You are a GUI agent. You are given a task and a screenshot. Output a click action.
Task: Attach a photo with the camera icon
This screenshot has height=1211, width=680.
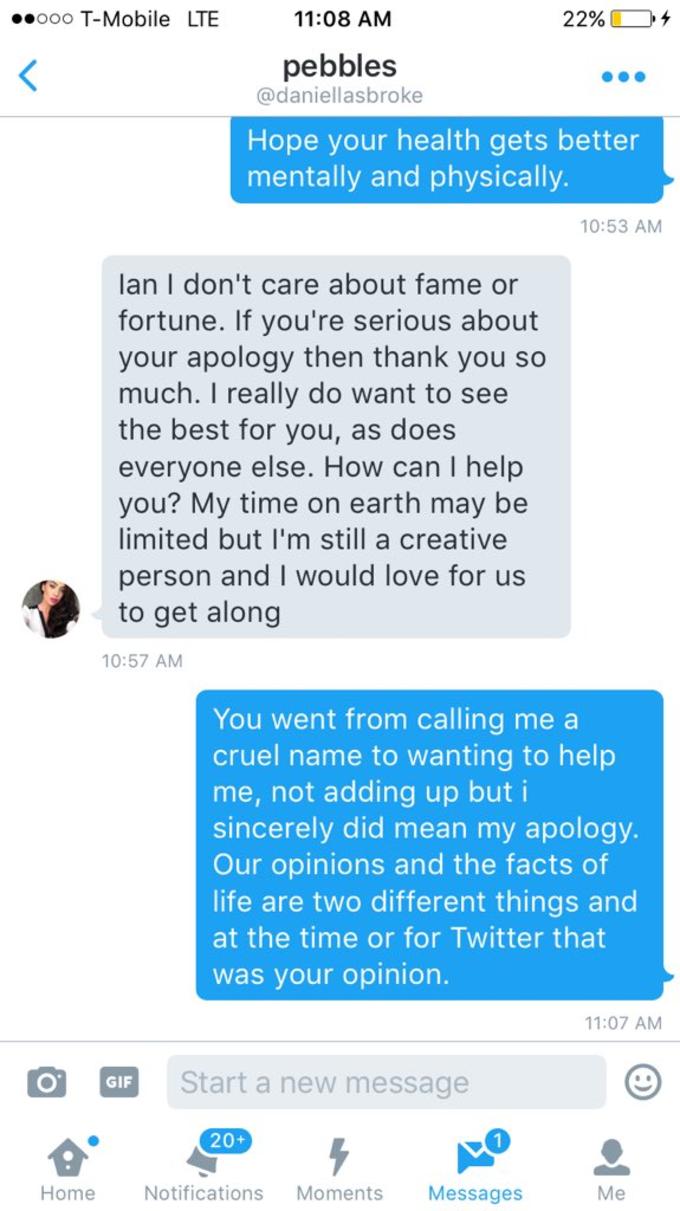pos(47,1082)
